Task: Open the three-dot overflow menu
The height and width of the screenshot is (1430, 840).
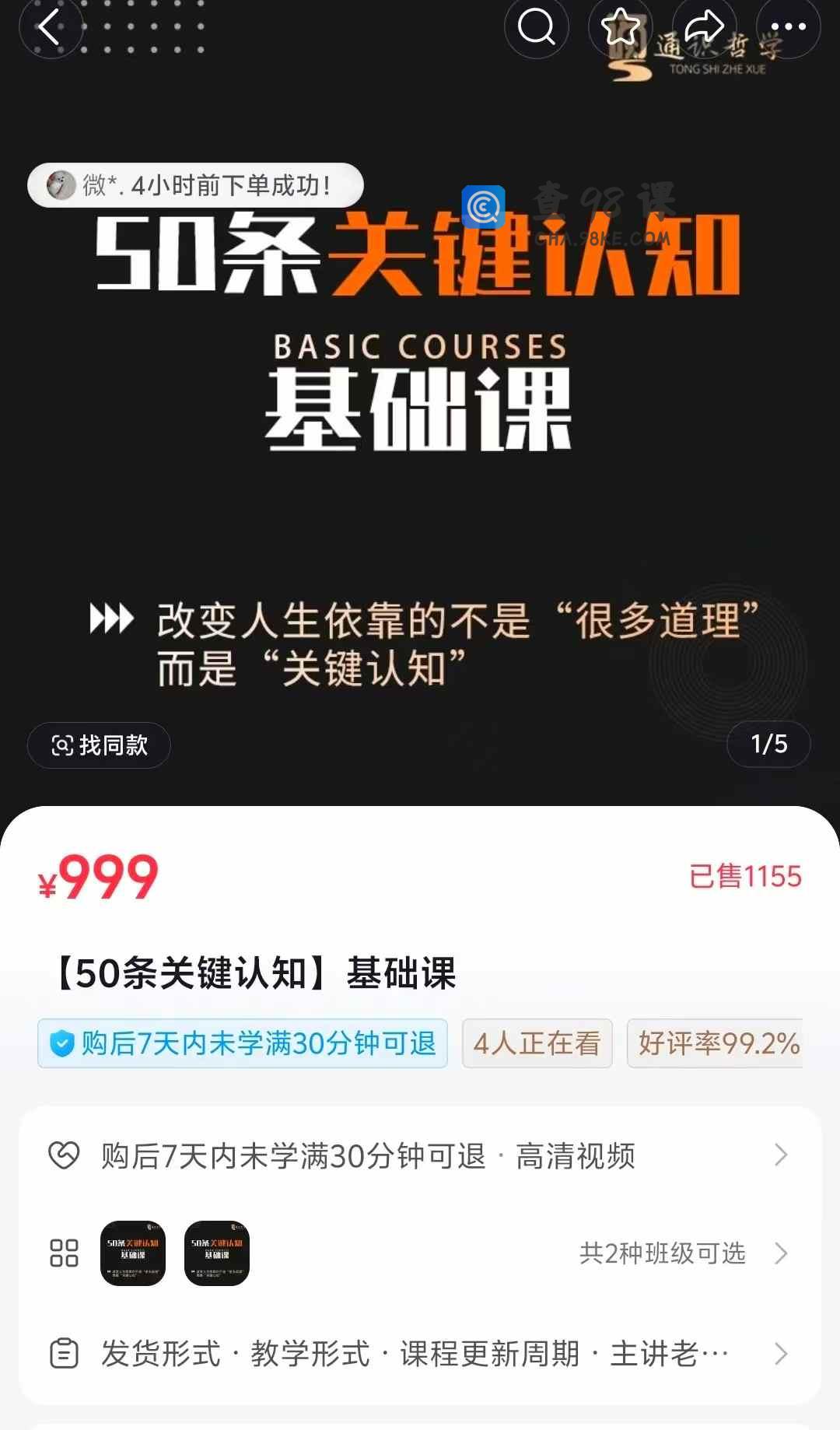Action: pyautogui.click(x=788, y=28)
